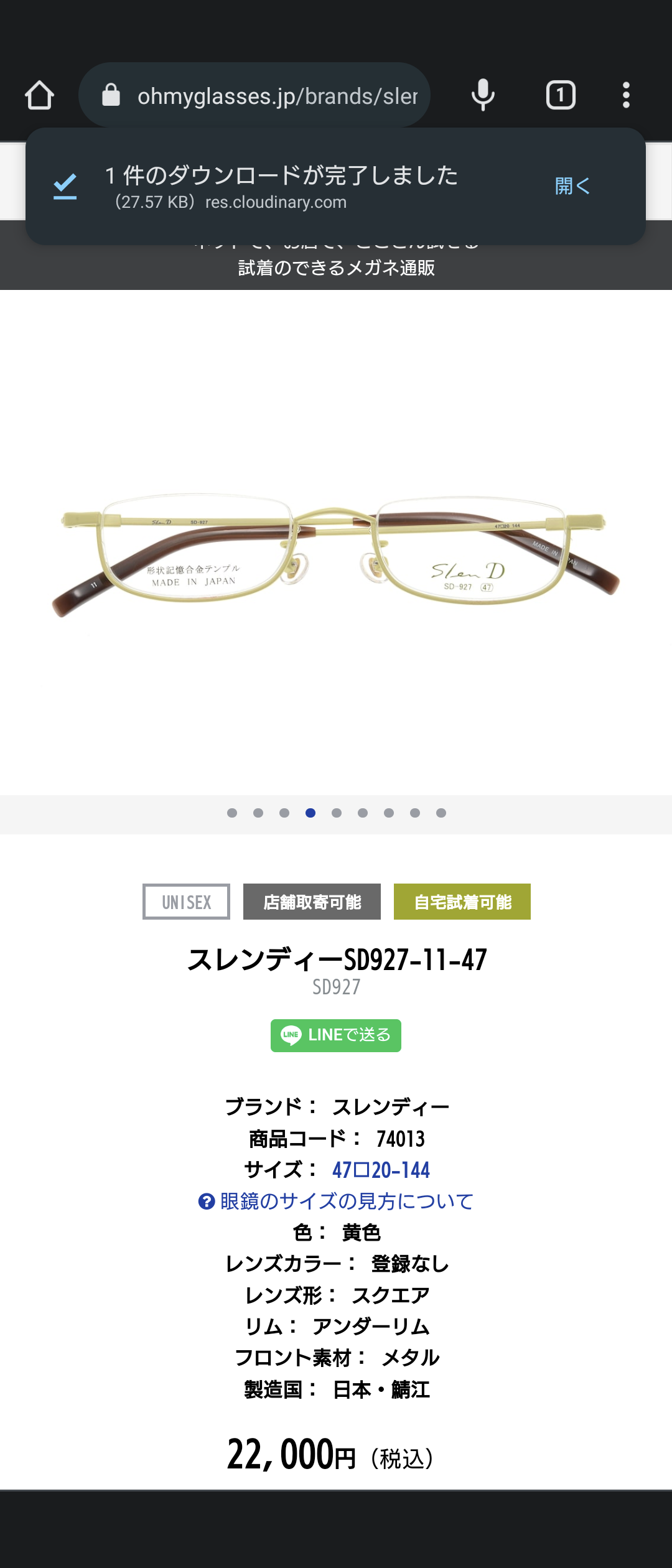Go to the browser home page
The height and width of the screenshot is (1568, 672).
(x=39, y=95)
